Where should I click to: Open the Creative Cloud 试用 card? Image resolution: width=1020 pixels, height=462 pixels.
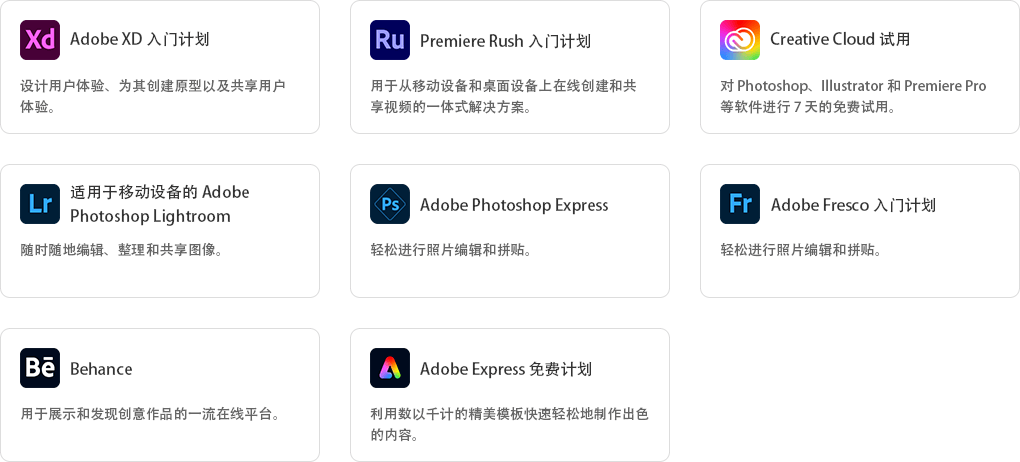pos(859,67)
